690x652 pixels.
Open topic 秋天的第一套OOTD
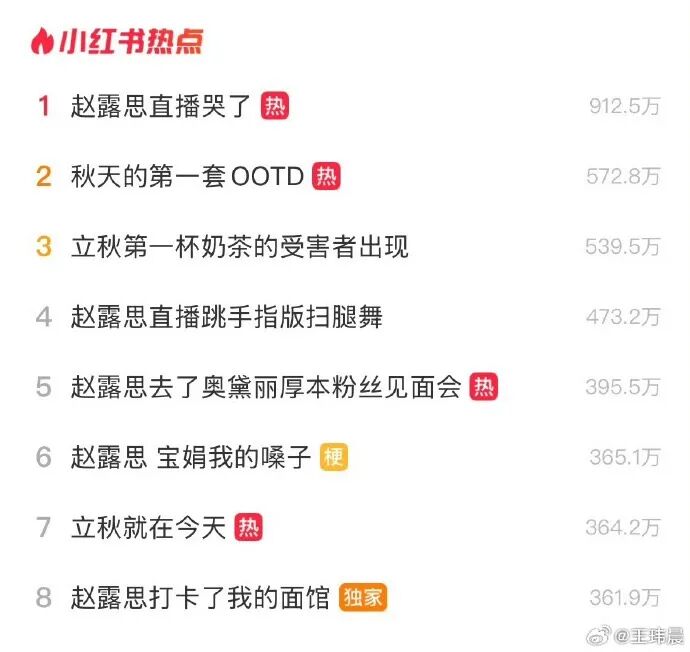187,176
